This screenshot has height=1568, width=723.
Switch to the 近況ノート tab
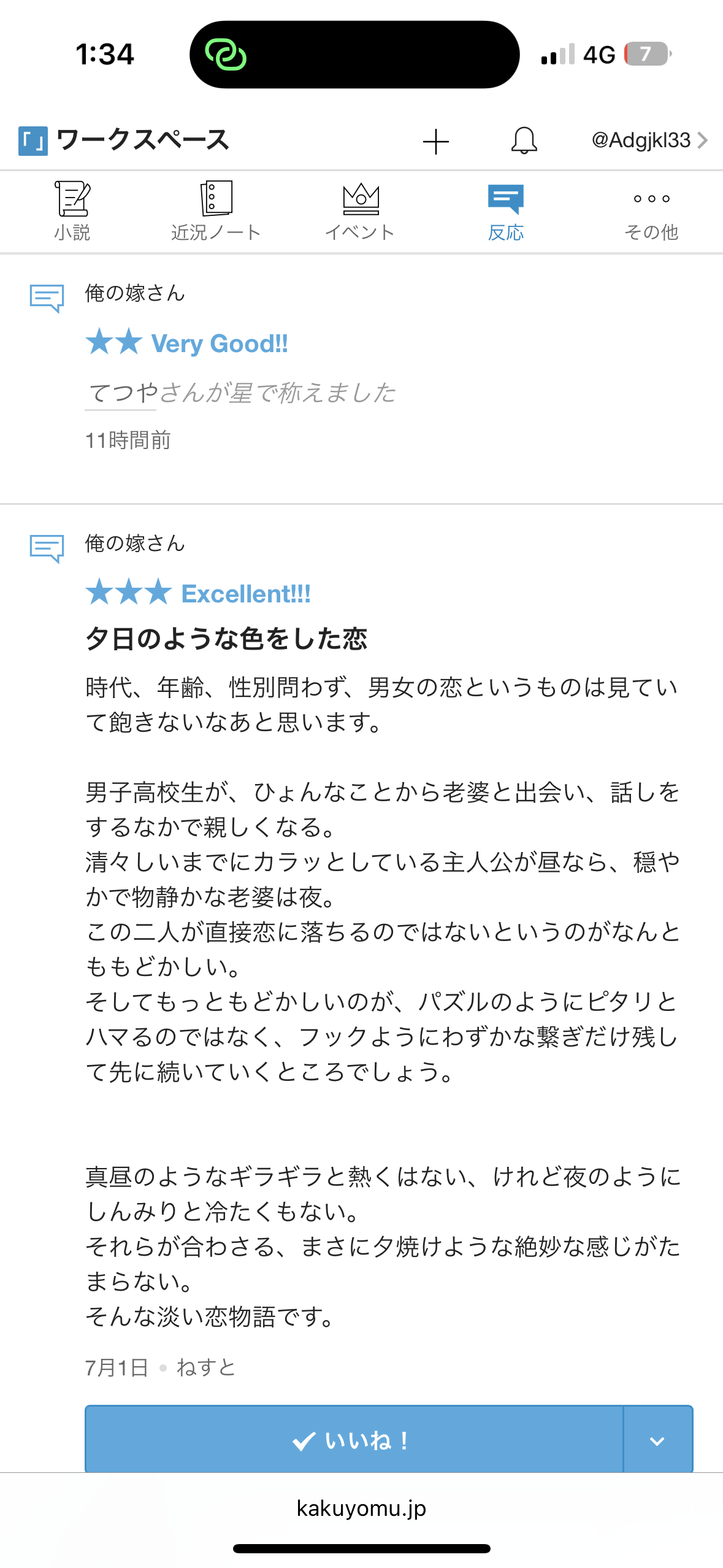(x=216, y=211)
